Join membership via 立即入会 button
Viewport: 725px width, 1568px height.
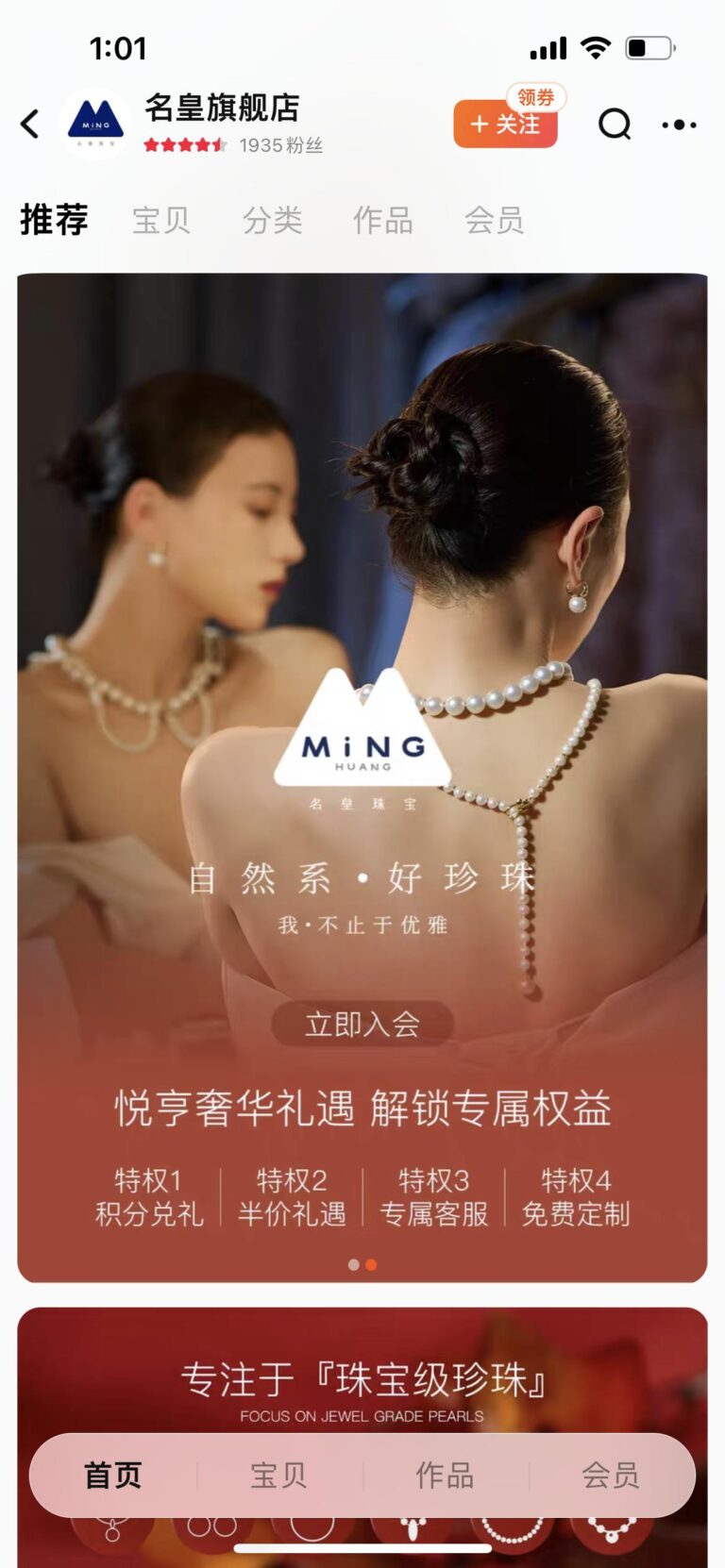click(x=362, y=1024)
